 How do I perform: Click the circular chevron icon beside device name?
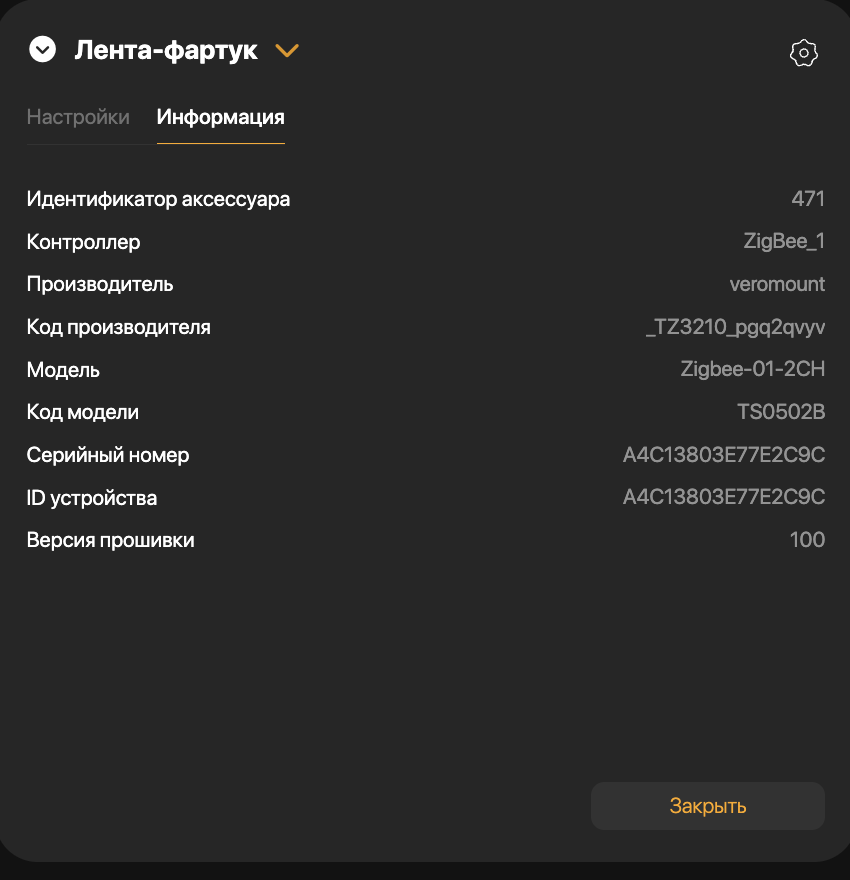pyautogui.click(x=41, y=48)
